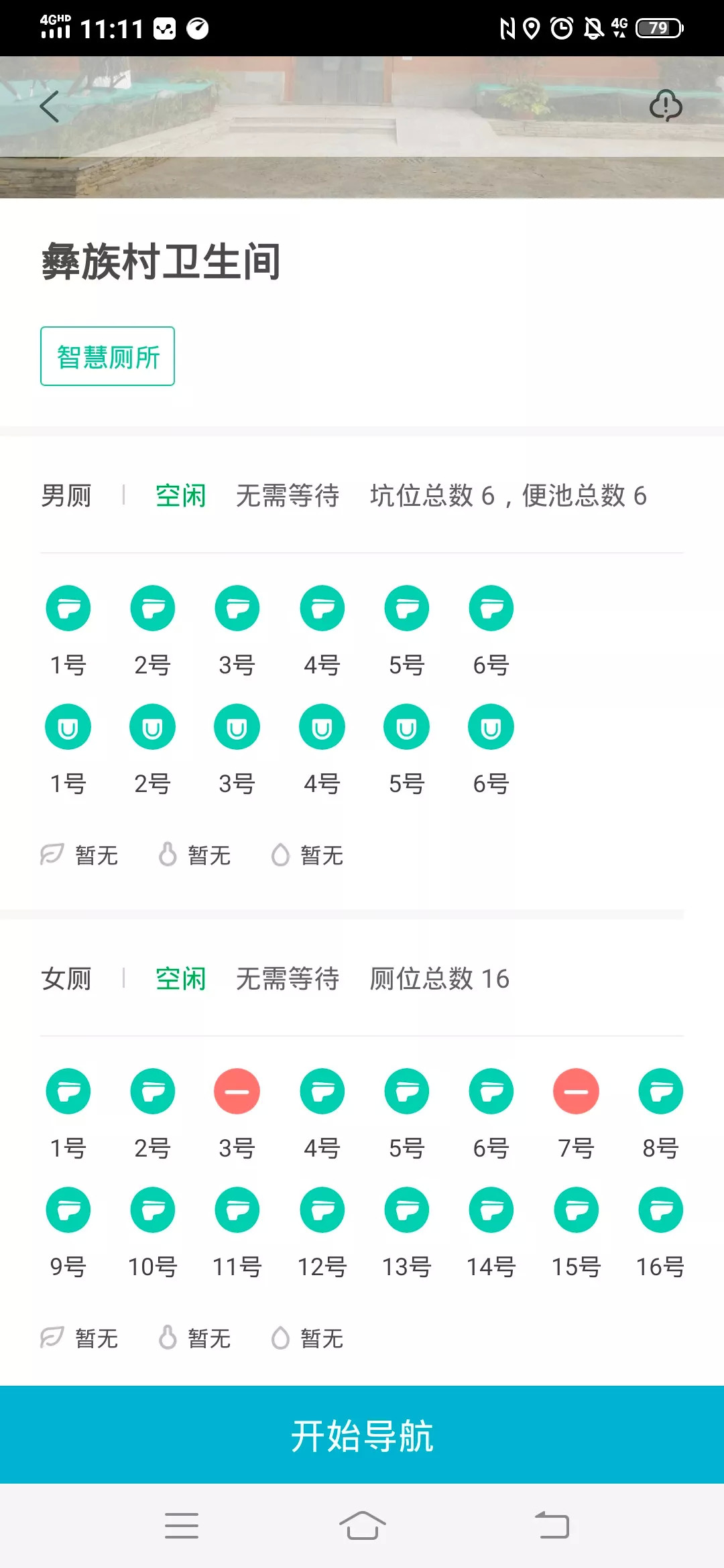Go back using the top-left arrow
The image size is (724, 1568).
point(50,107)
